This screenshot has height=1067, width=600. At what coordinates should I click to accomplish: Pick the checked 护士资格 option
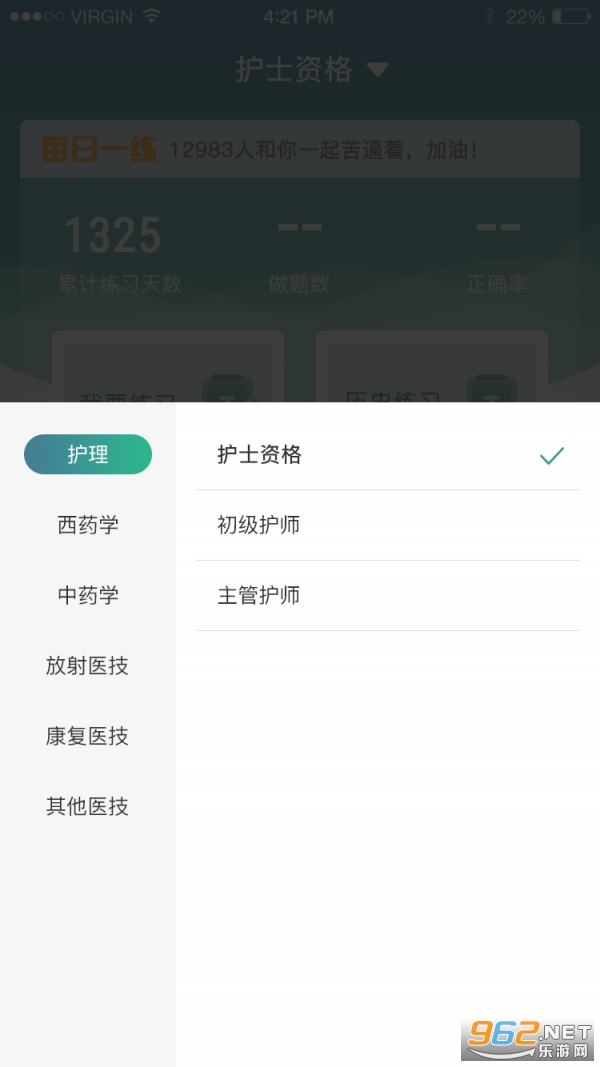(x=387, y=455)
